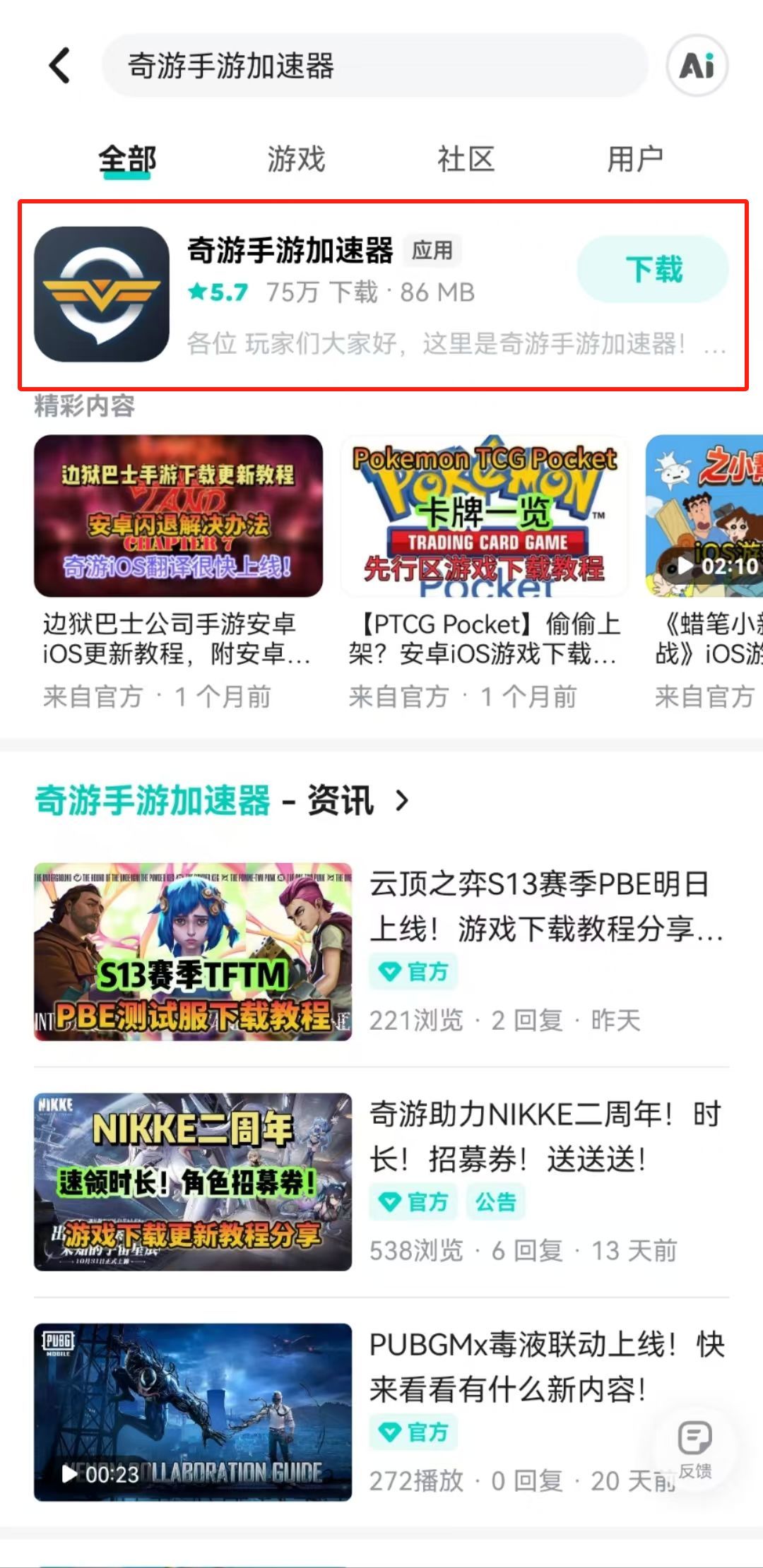The width and height of the screenshot is (763, 1568).
Task: Tap the AI assistant icon
Action: coord(696,66)
